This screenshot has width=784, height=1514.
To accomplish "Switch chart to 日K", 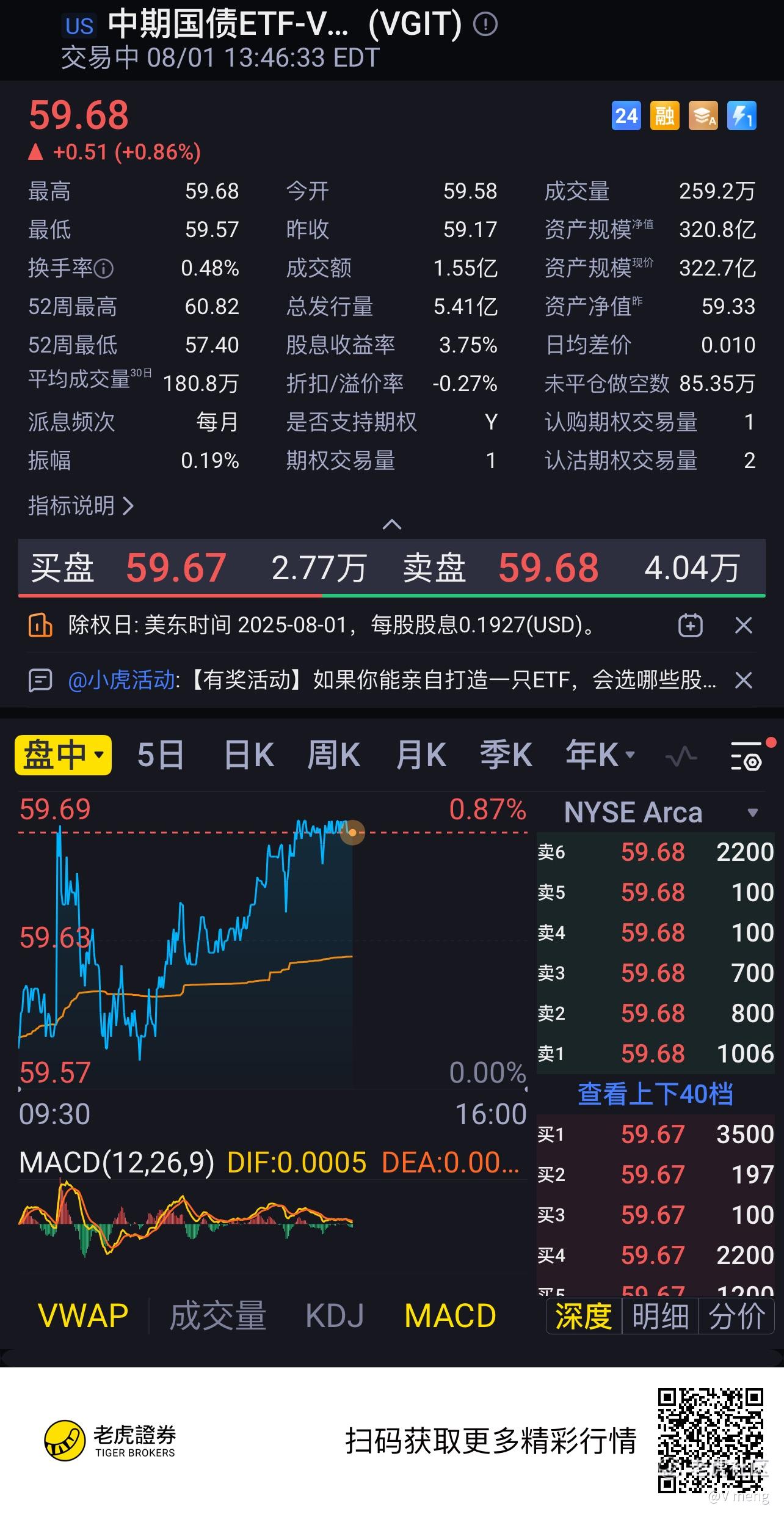I will click(249, 755).
